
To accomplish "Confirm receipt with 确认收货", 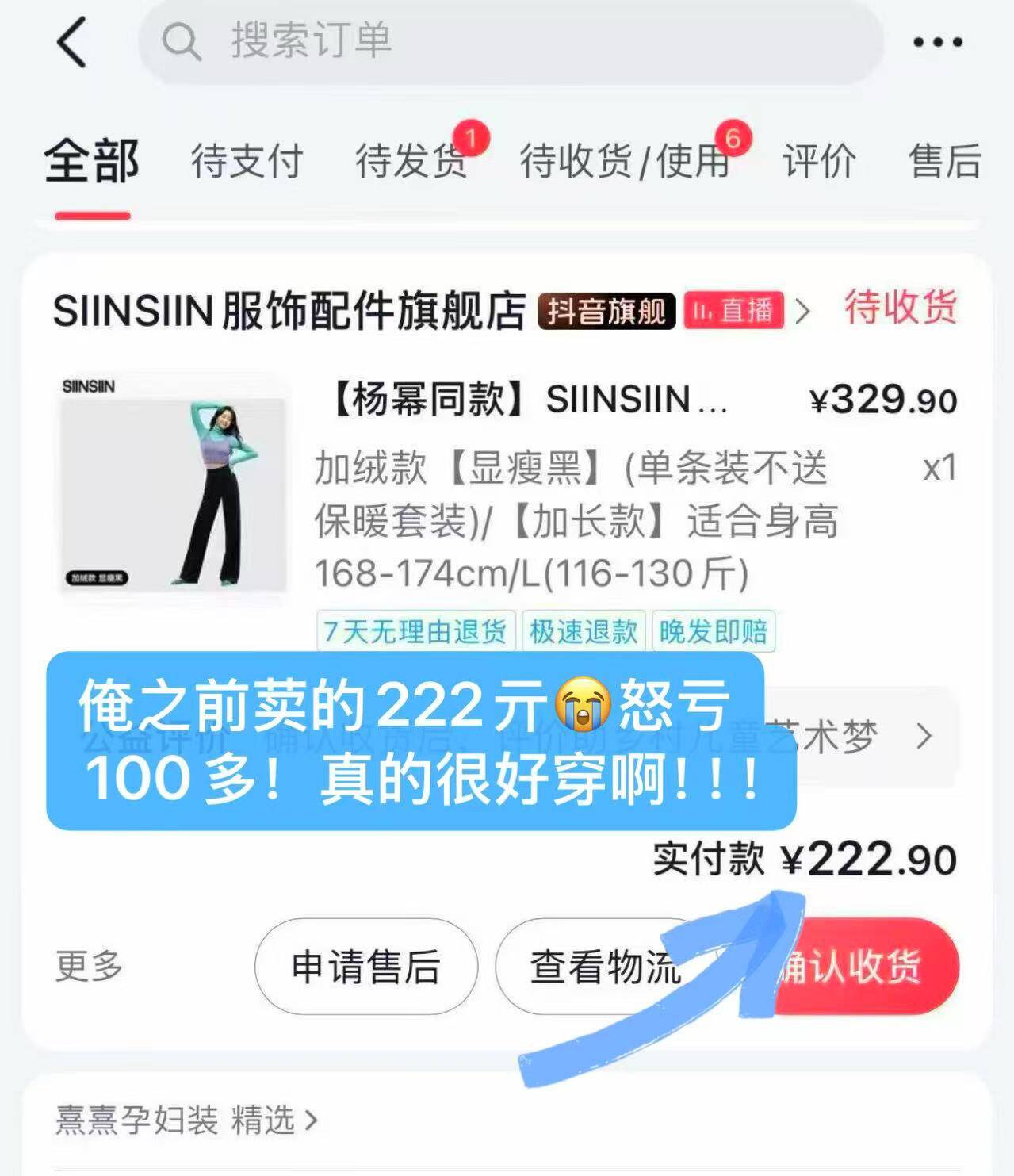I will click(x=864, y=967).
